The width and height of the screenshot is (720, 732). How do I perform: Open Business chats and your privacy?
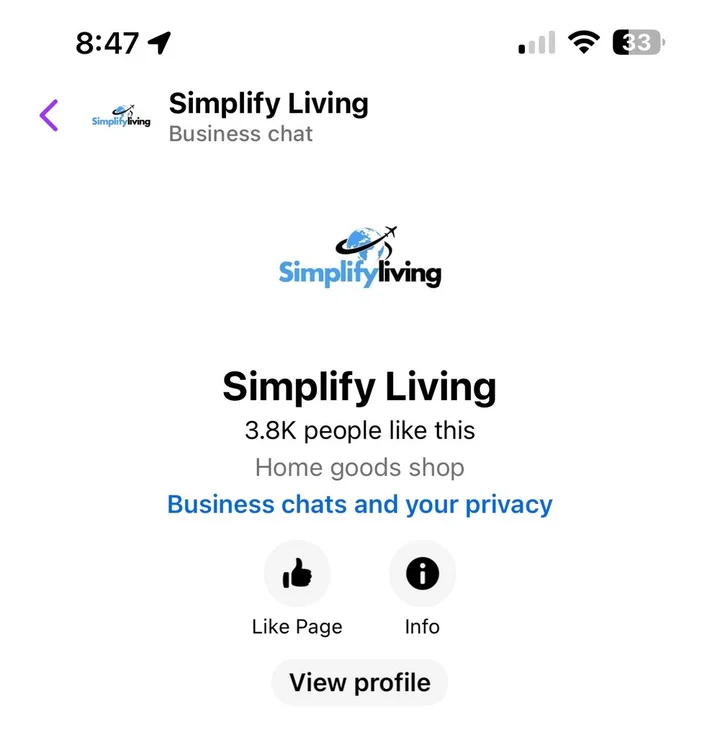click(x=359, y=504)
